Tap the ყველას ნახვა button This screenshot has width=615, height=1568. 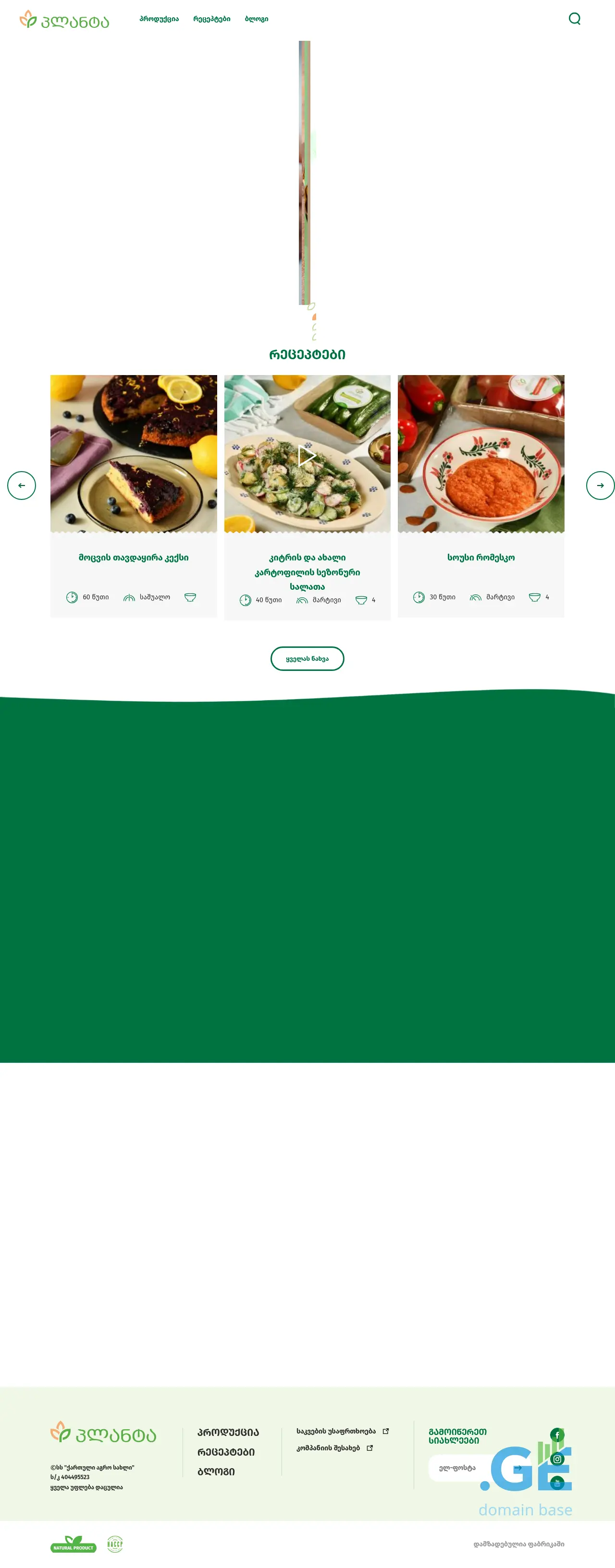[307, 658]
